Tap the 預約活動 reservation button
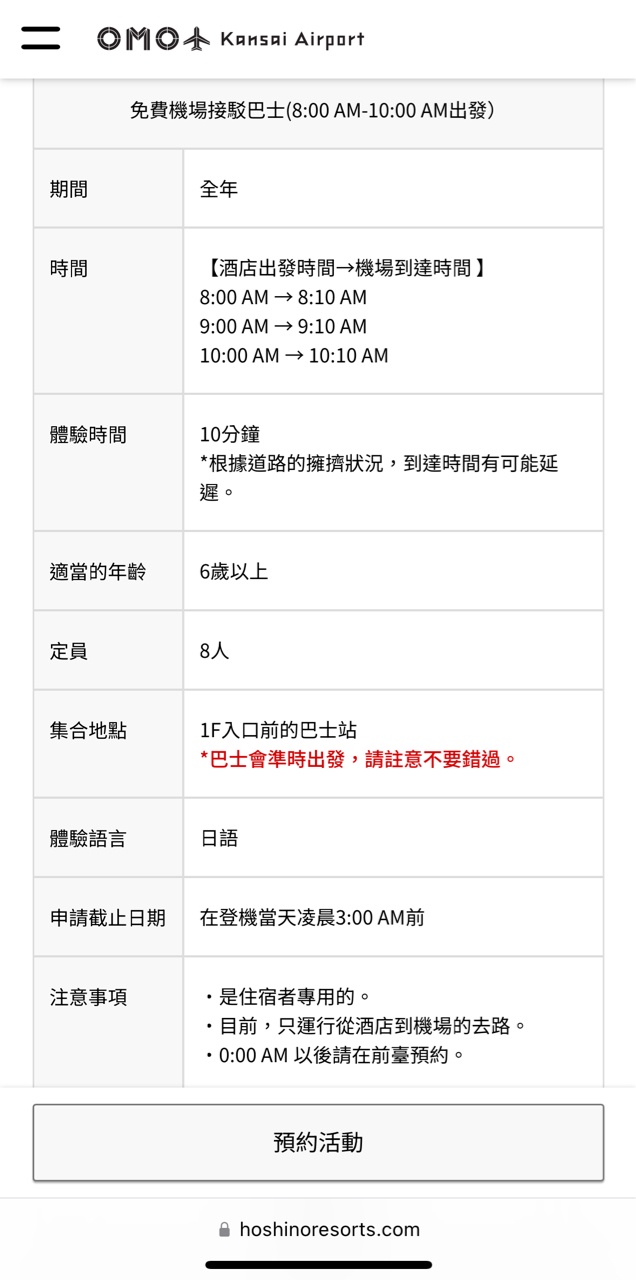The width and height of the screenshot is (636, 1280). (x=318, y=1142)
